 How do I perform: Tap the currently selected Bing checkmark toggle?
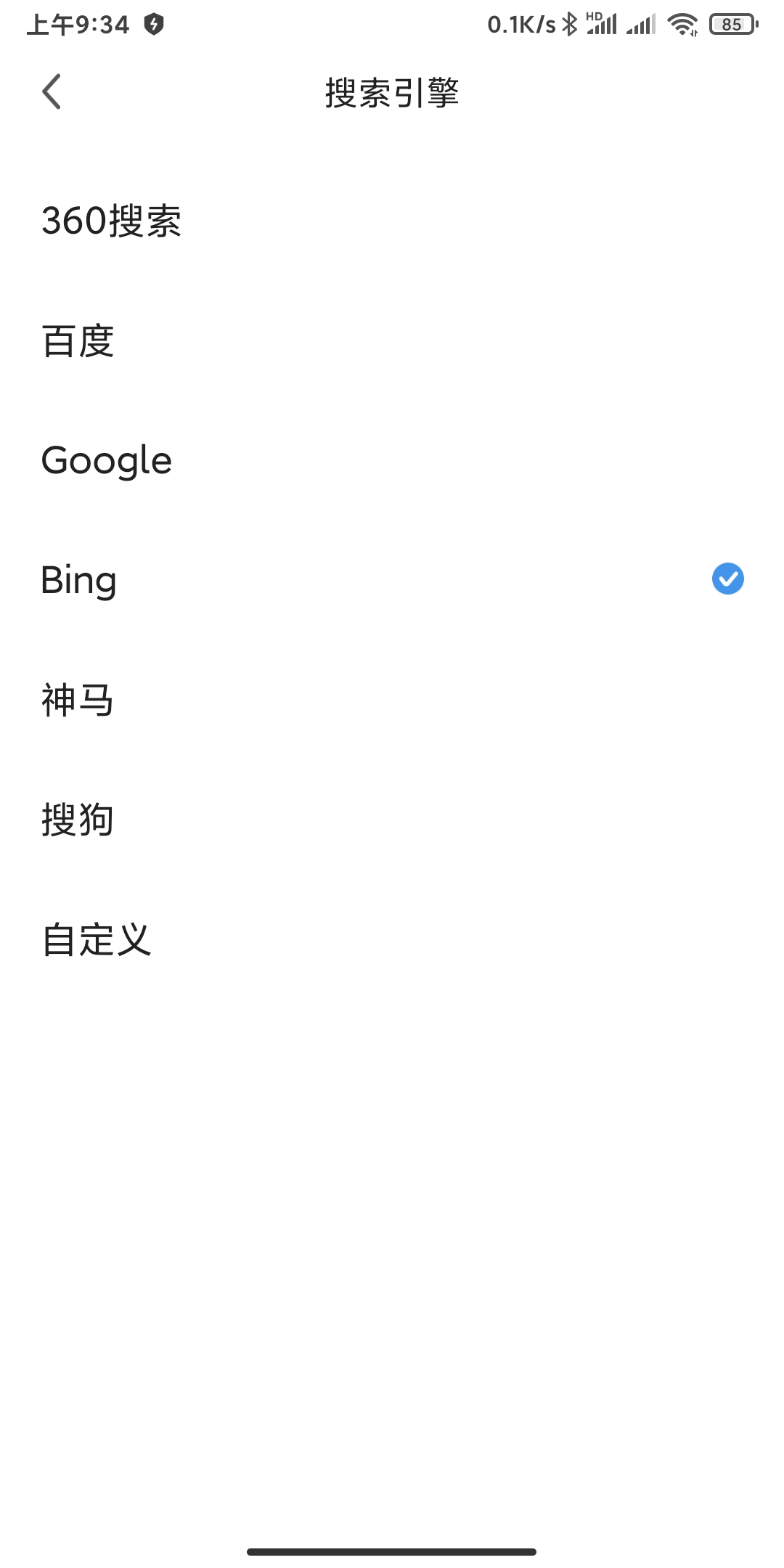click(x=728, y=579)
